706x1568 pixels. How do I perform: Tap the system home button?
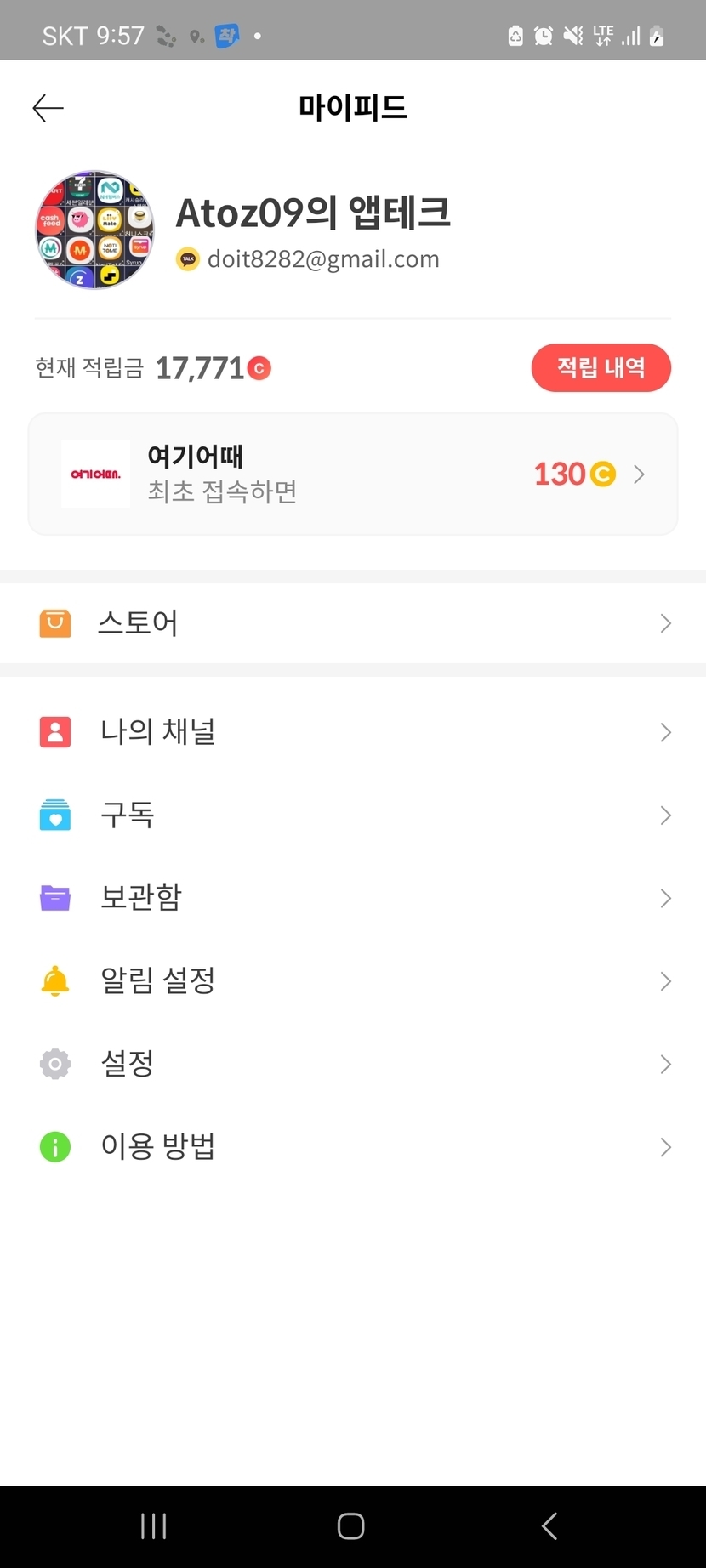click(351, 1526)
